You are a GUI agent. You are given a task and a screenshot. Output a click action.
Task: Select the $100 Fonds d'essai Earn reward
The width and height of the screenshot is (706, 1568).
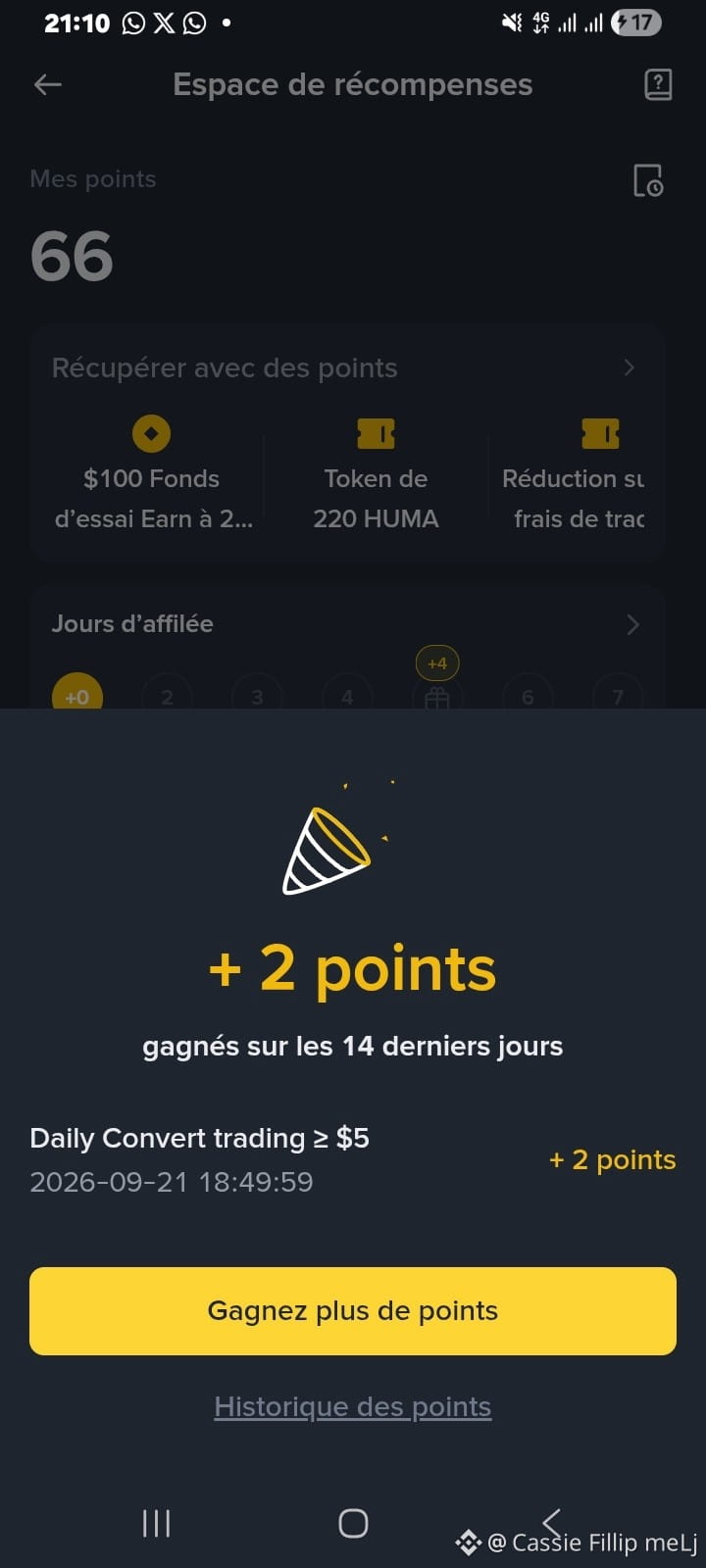tap(152, 473)
